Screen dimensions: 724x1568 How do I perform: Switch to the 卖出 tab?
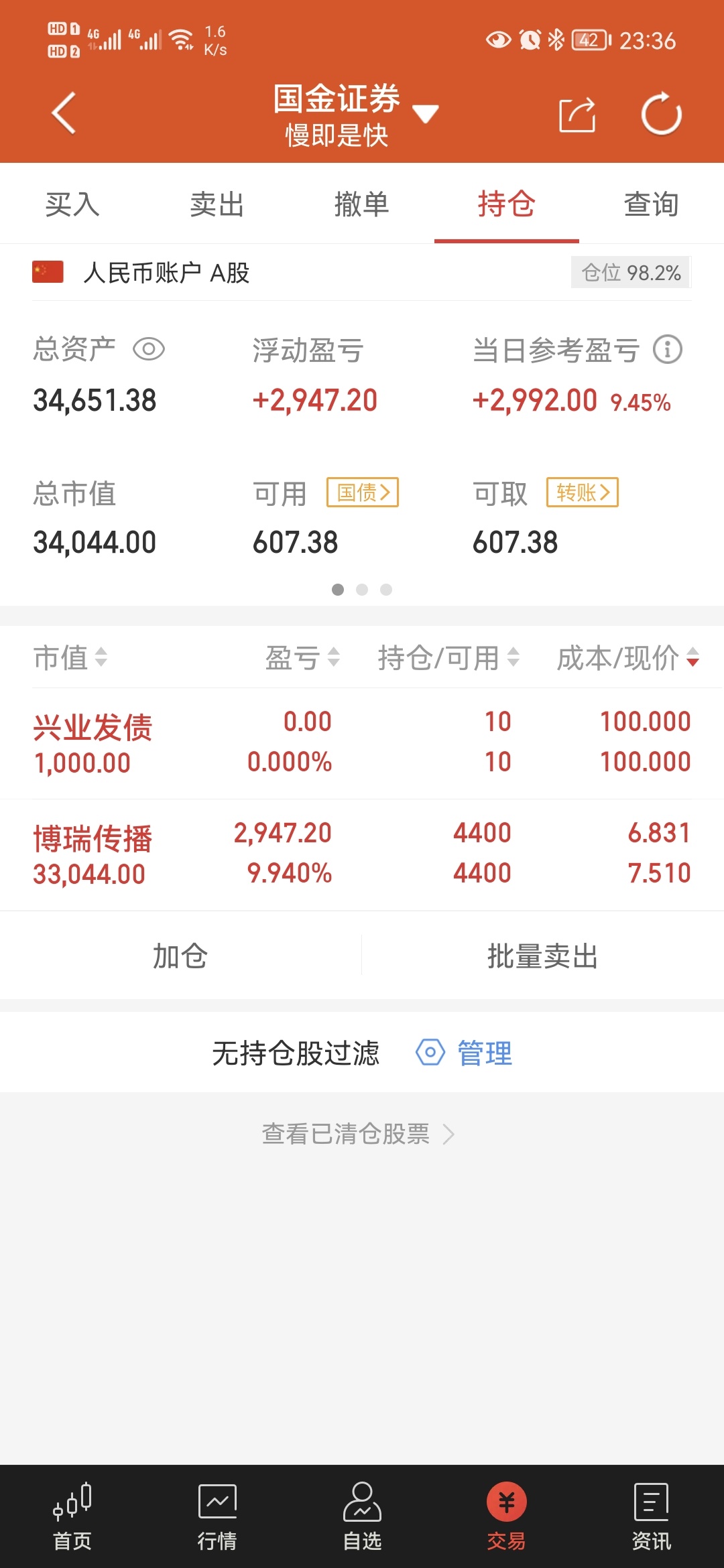(217, 204)
